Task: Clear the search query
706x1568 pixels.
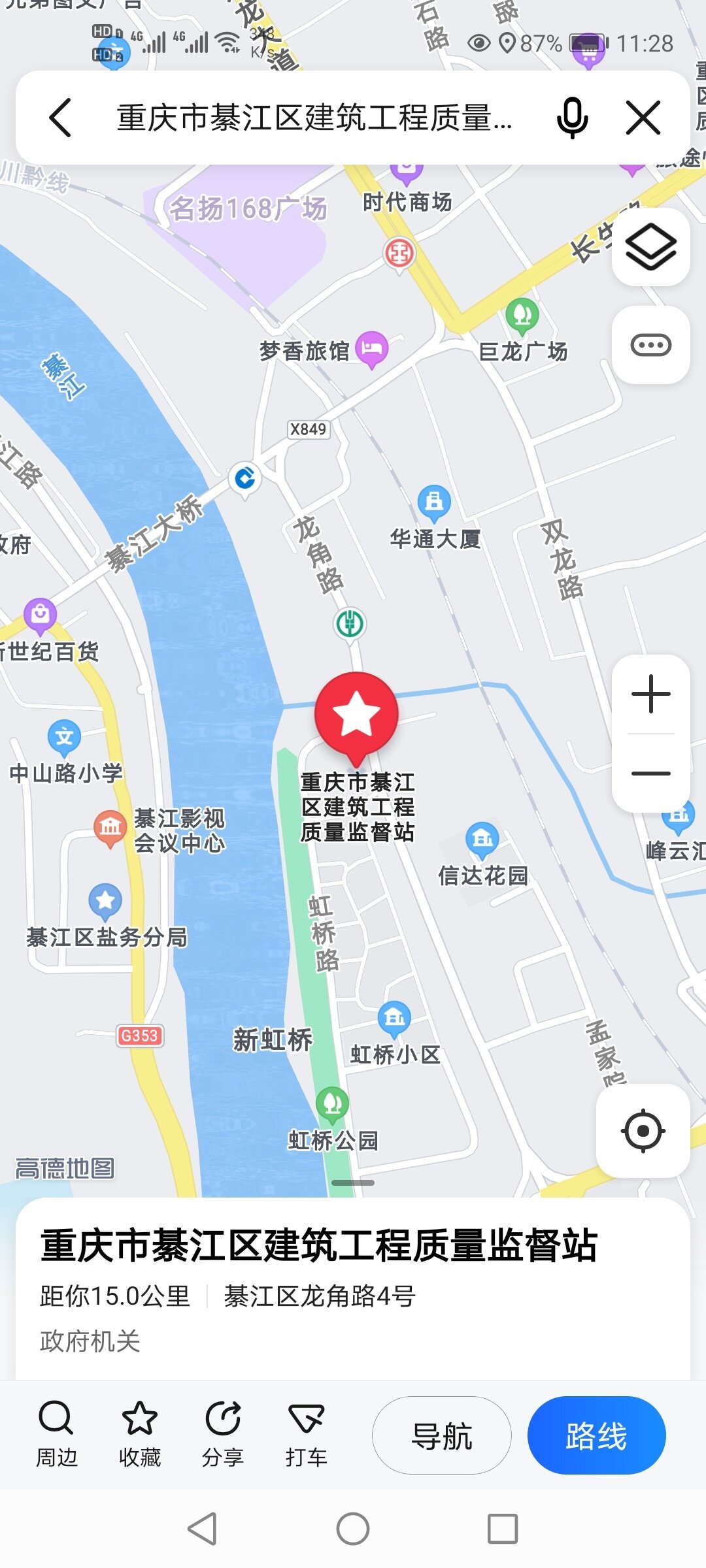Action: tap(643, 118)
